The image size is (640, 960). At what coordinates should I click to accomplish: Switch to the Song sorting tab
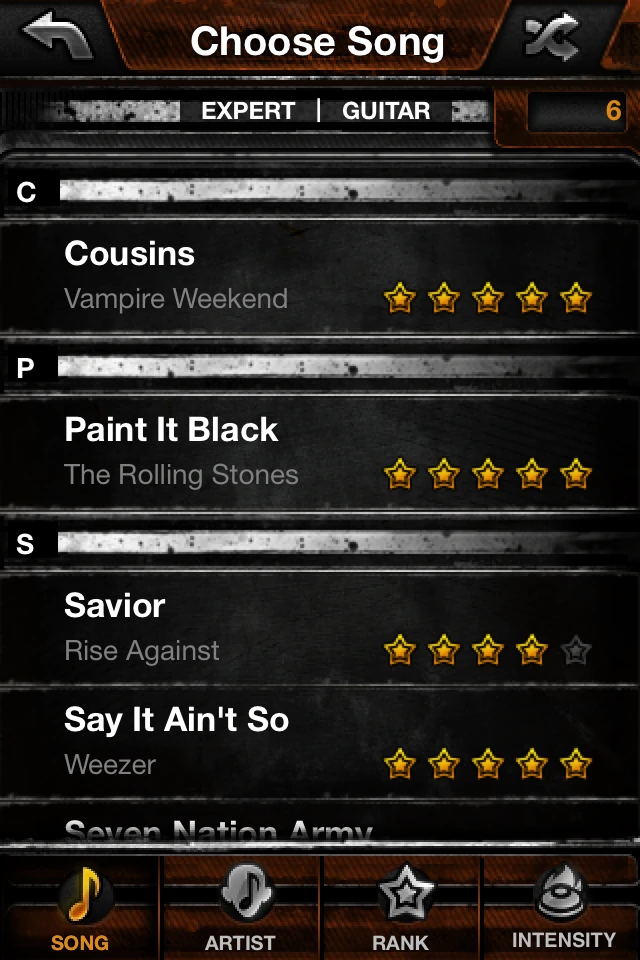pos(80,907)
